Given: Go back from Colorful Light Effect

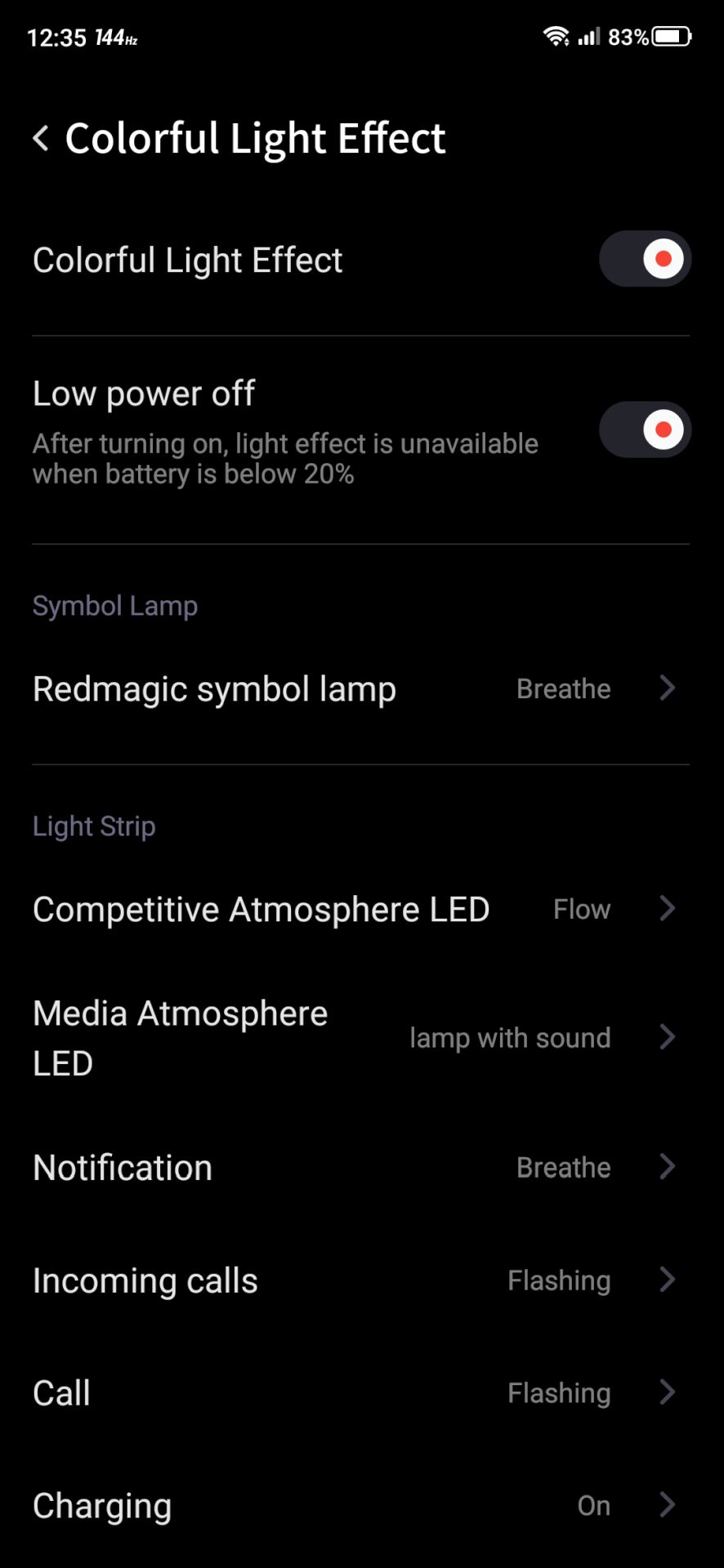Looking at the screenshot, I should coord(41,138).
